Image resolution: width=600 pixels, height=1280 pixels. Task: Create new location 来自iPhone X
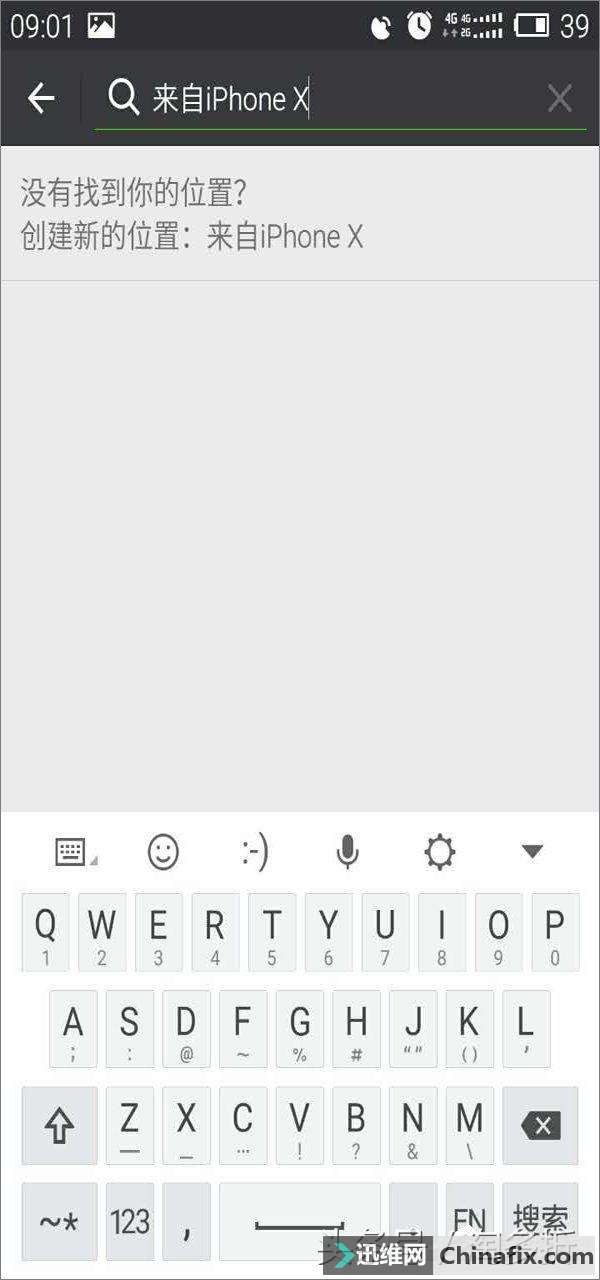point(192,237)
